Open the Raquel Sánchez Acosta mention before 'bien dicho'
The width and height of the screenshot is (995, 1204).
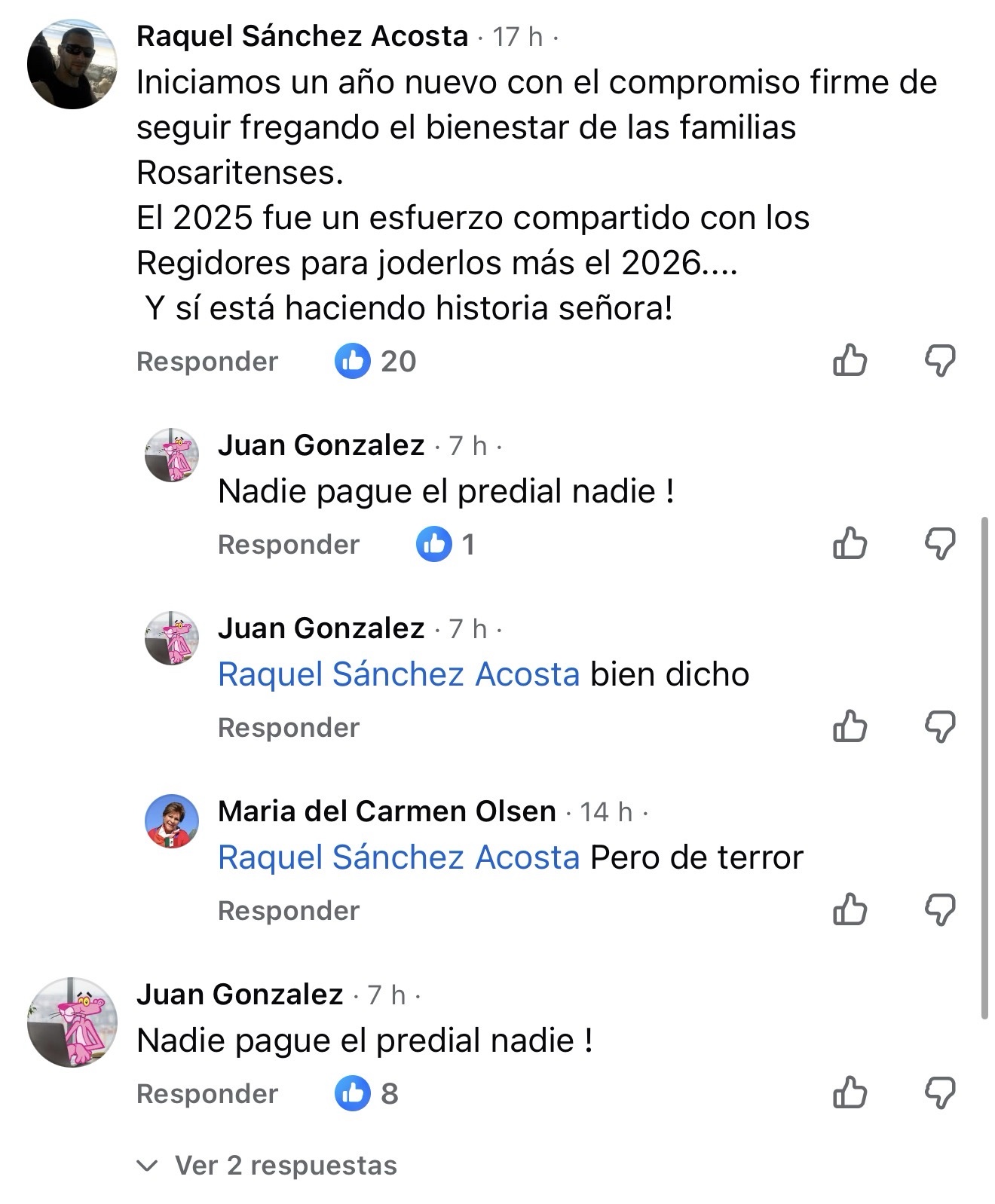pyautogui.click(x=399, y=674)
